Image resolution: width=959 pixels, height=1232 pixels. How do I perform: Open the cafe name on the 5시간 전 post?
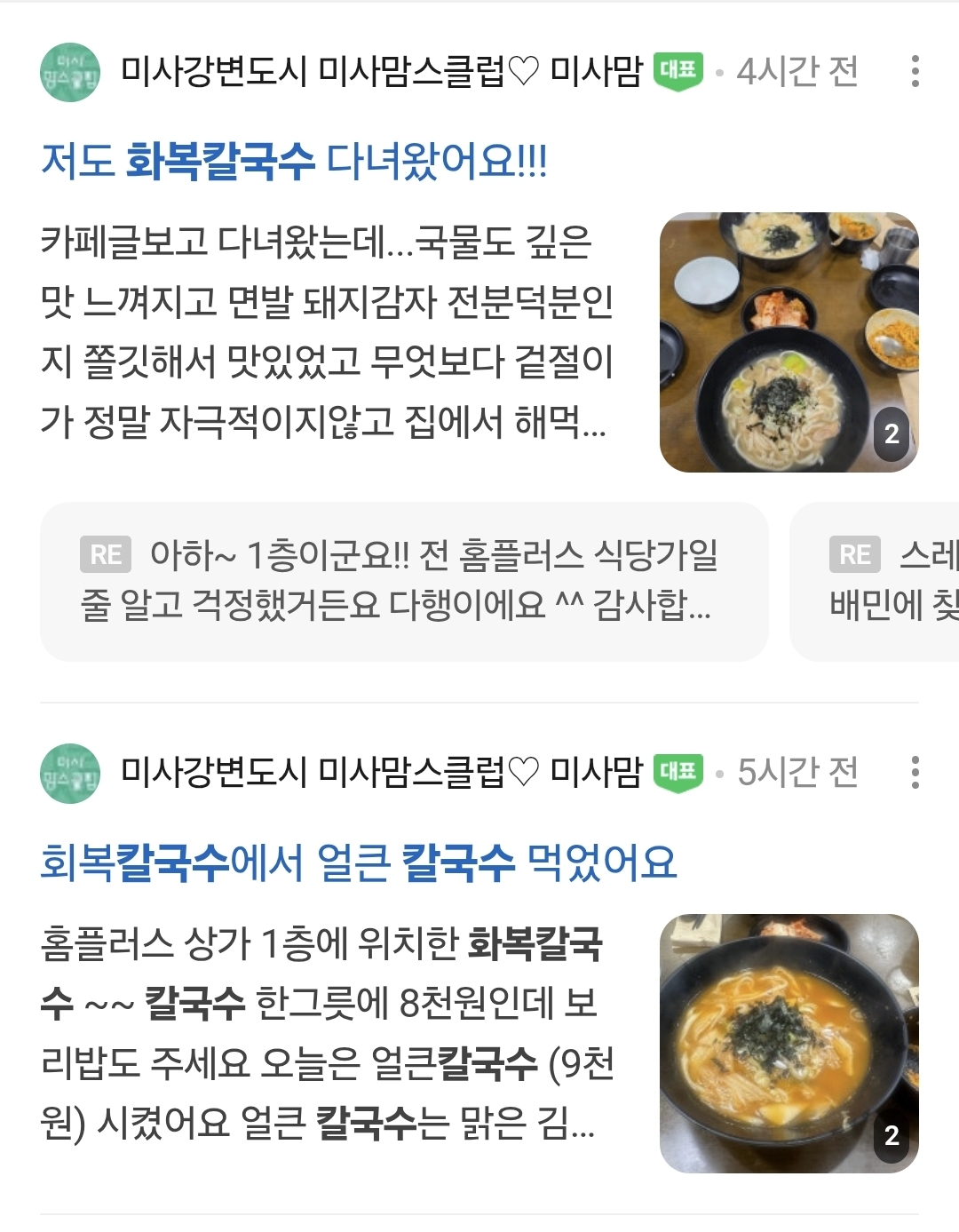click(x=381, y=772)
